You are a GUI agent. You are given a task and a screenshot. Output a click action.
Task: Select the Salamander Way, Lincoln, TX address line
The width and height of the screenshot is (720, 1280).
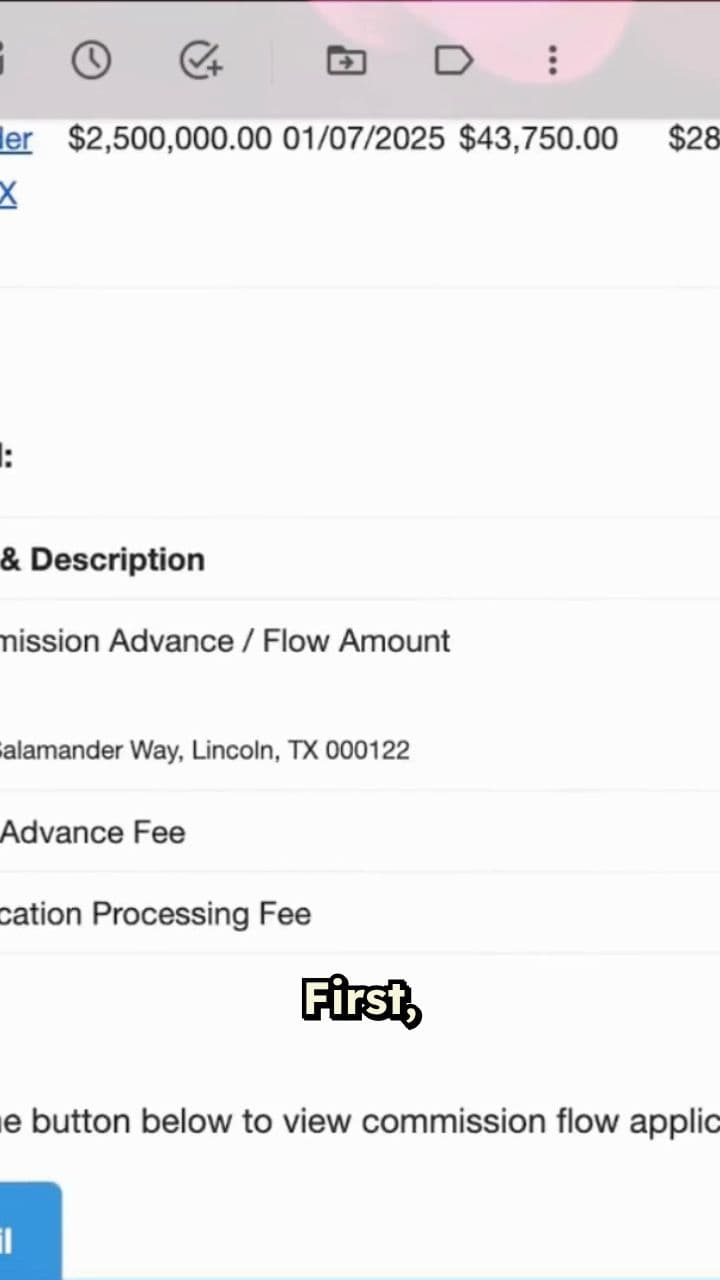click(x=205, y=749)
